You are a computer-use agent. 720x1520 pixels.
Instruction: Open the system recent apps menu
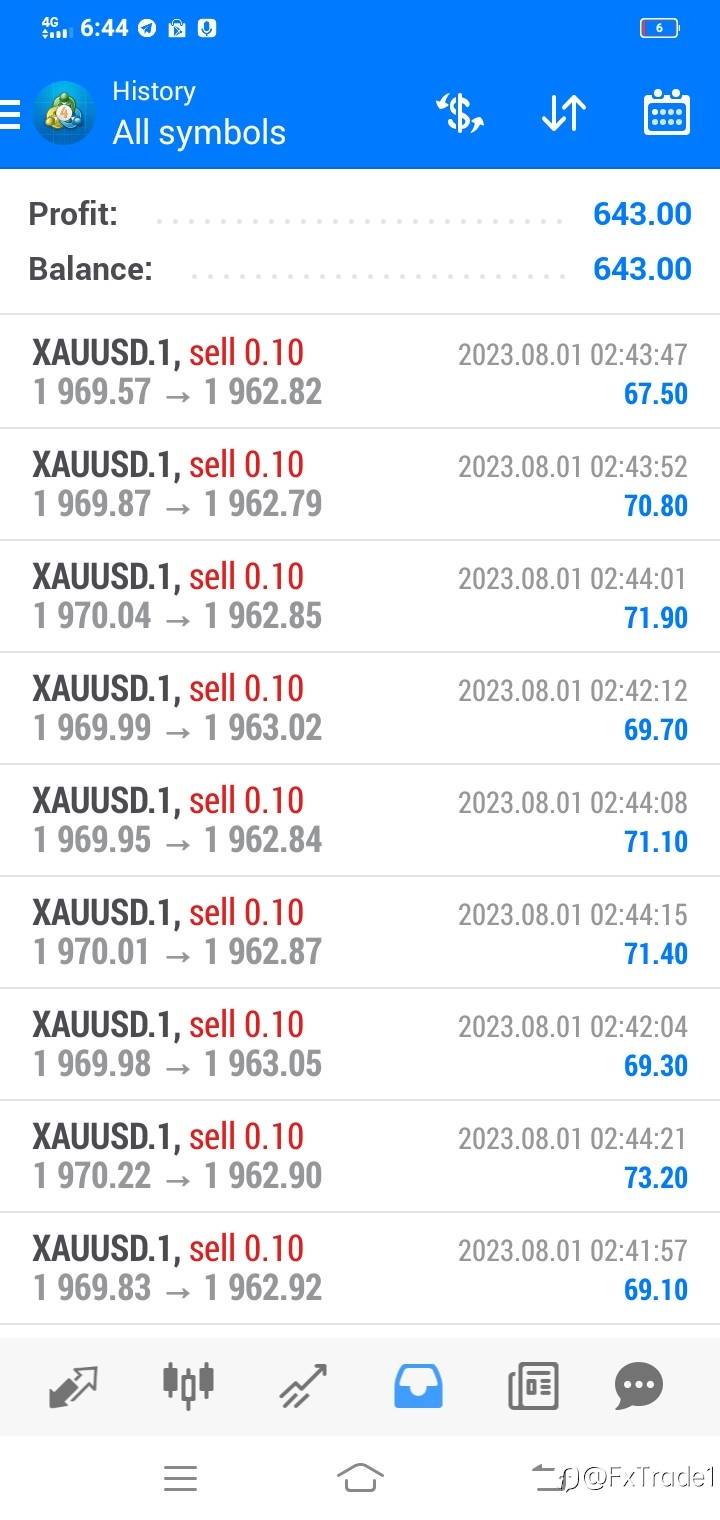coord(180,1478)
